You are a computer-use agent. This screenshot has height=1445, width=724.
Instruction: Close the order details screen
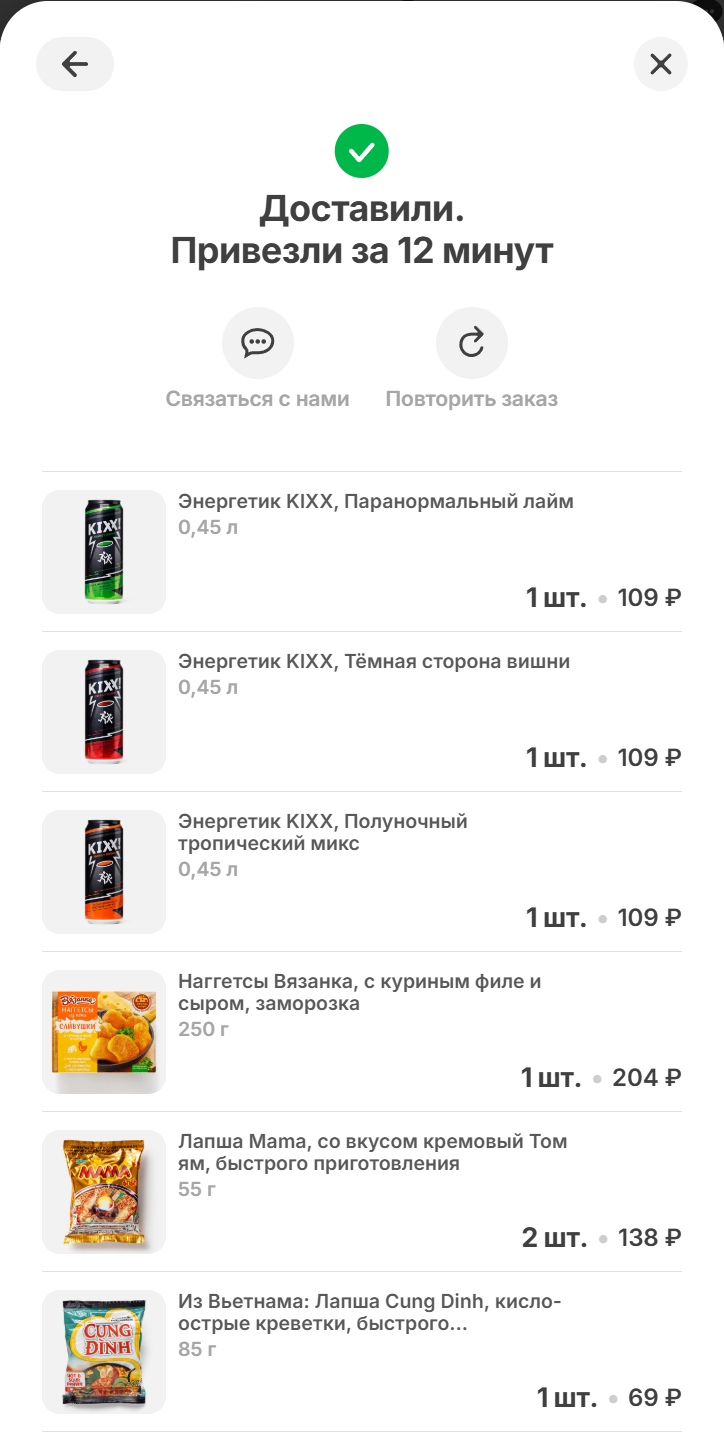[660, 64]
